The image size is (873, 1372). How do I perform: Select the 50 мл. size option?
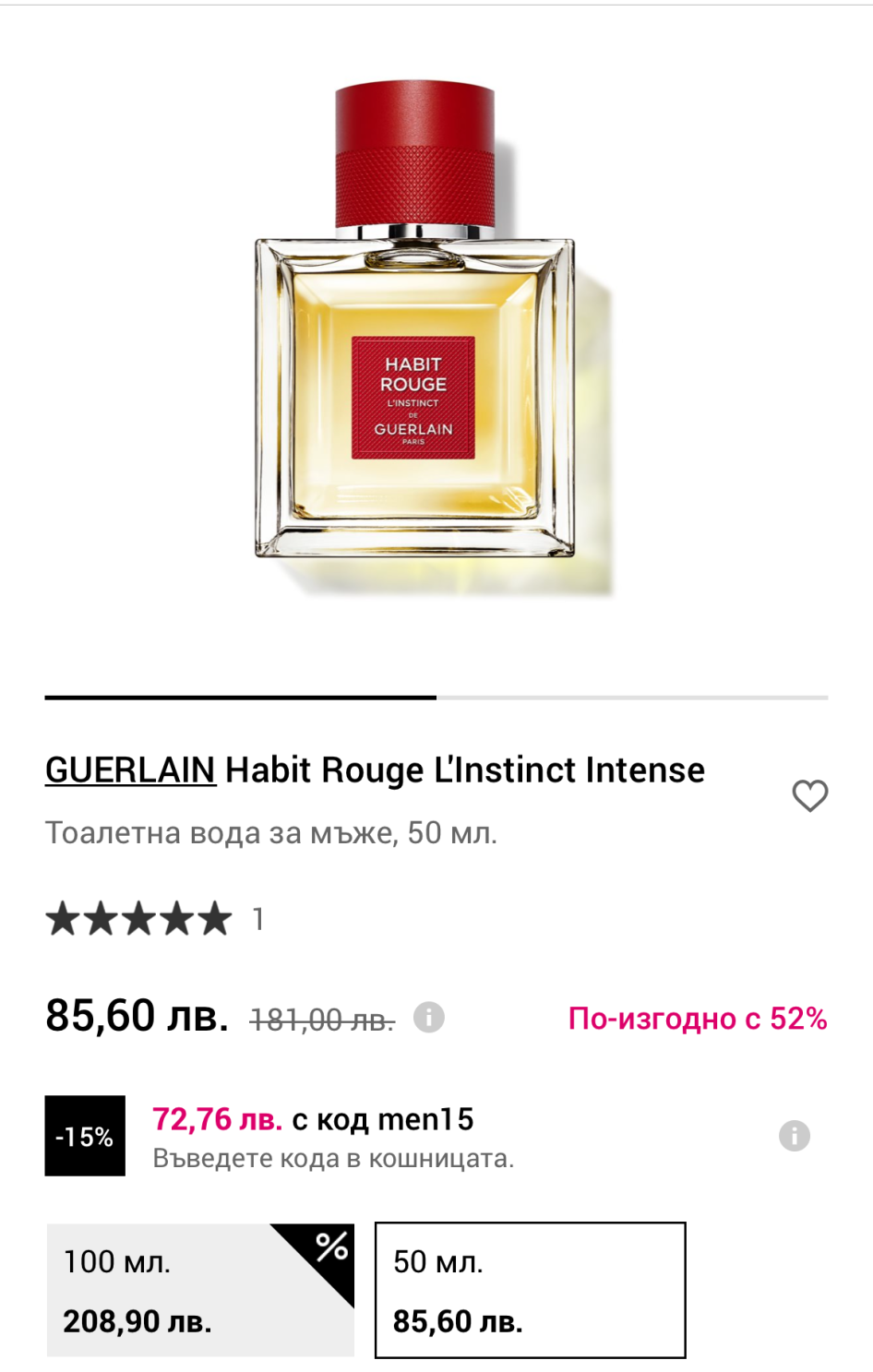click(530, 1290)
